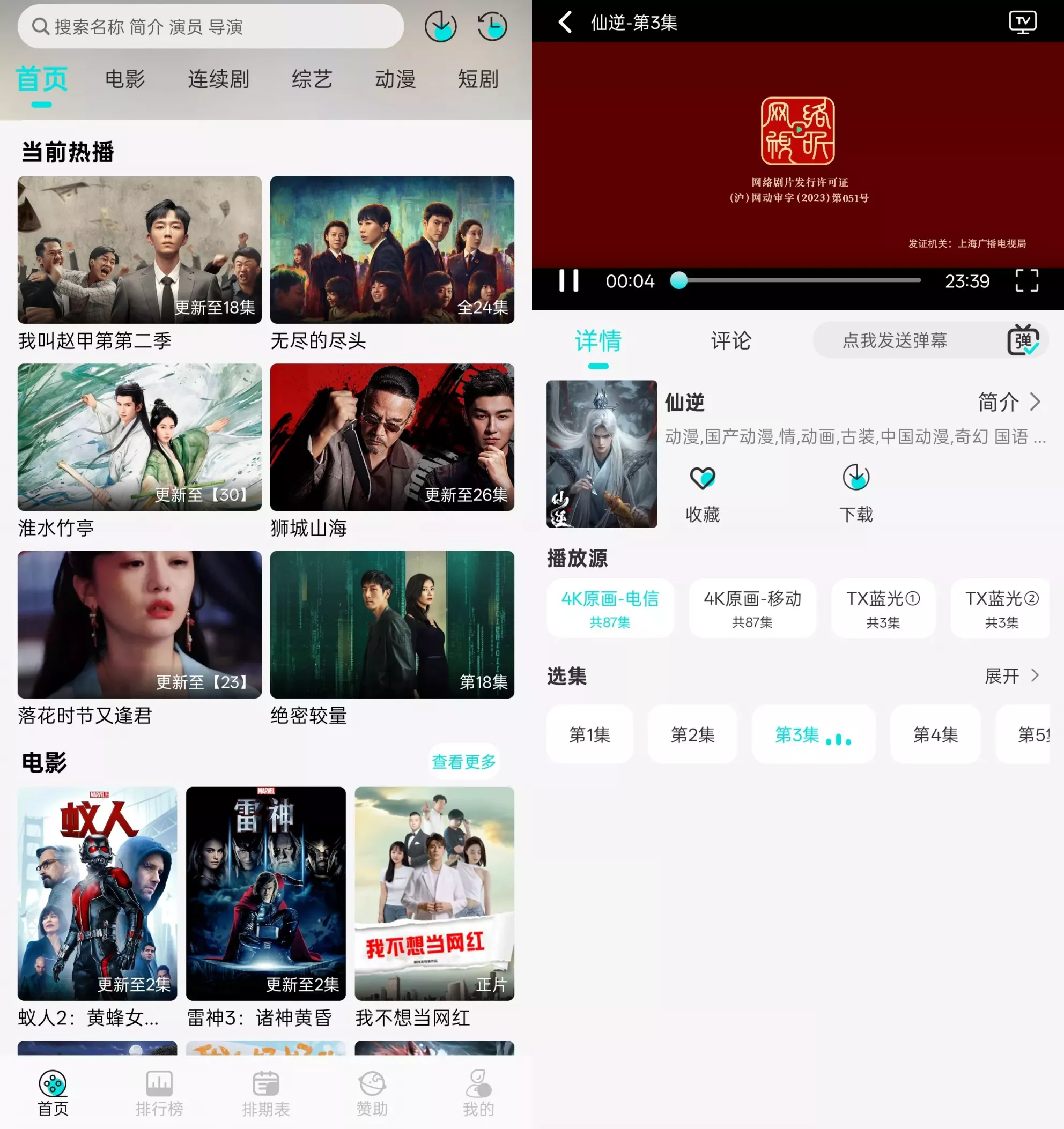The width and height of the screenshot is (1064, 1129).
Task: Open the search box for titles and actors
Action: (x=210, y=27)
